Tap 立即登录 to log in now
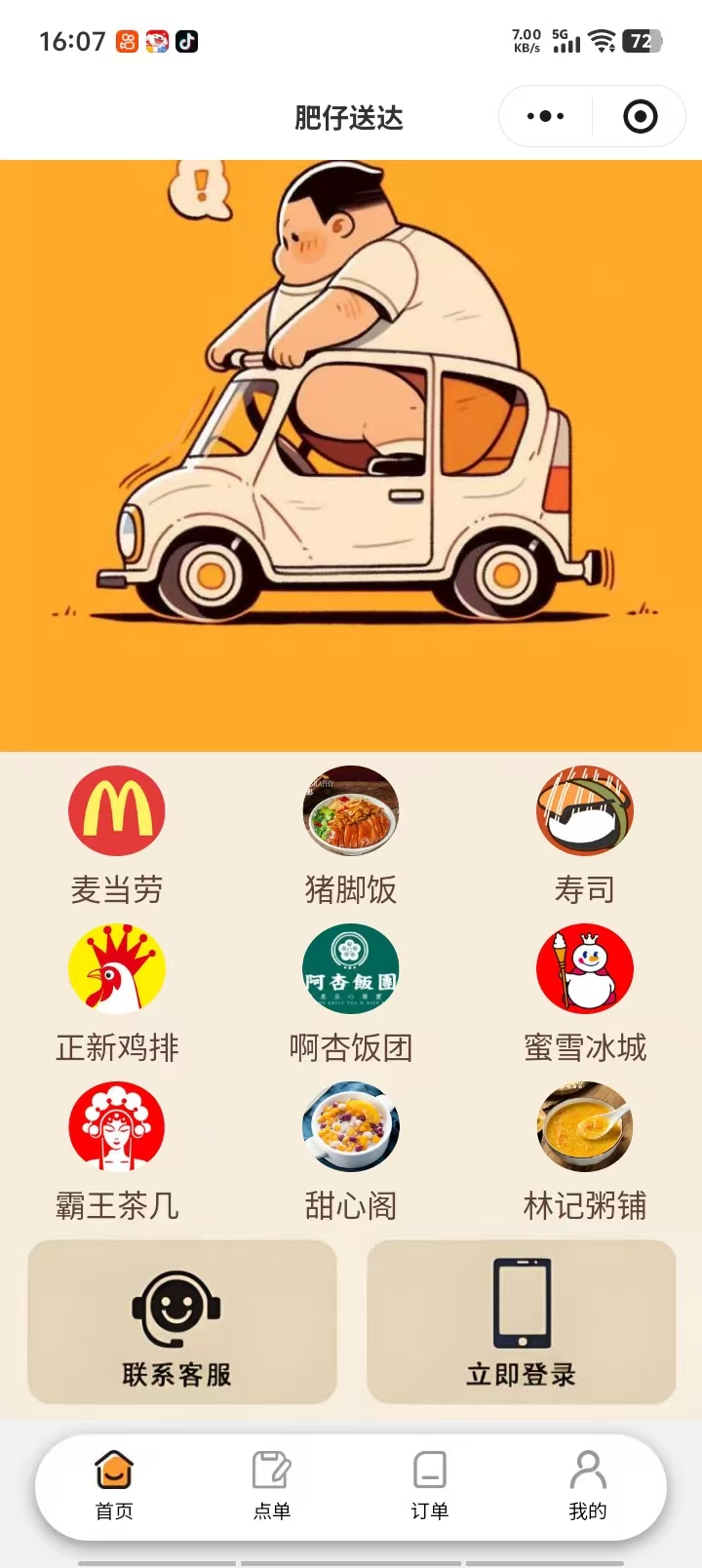Screen dimensions: 702x1568 tap(521, 1322)
